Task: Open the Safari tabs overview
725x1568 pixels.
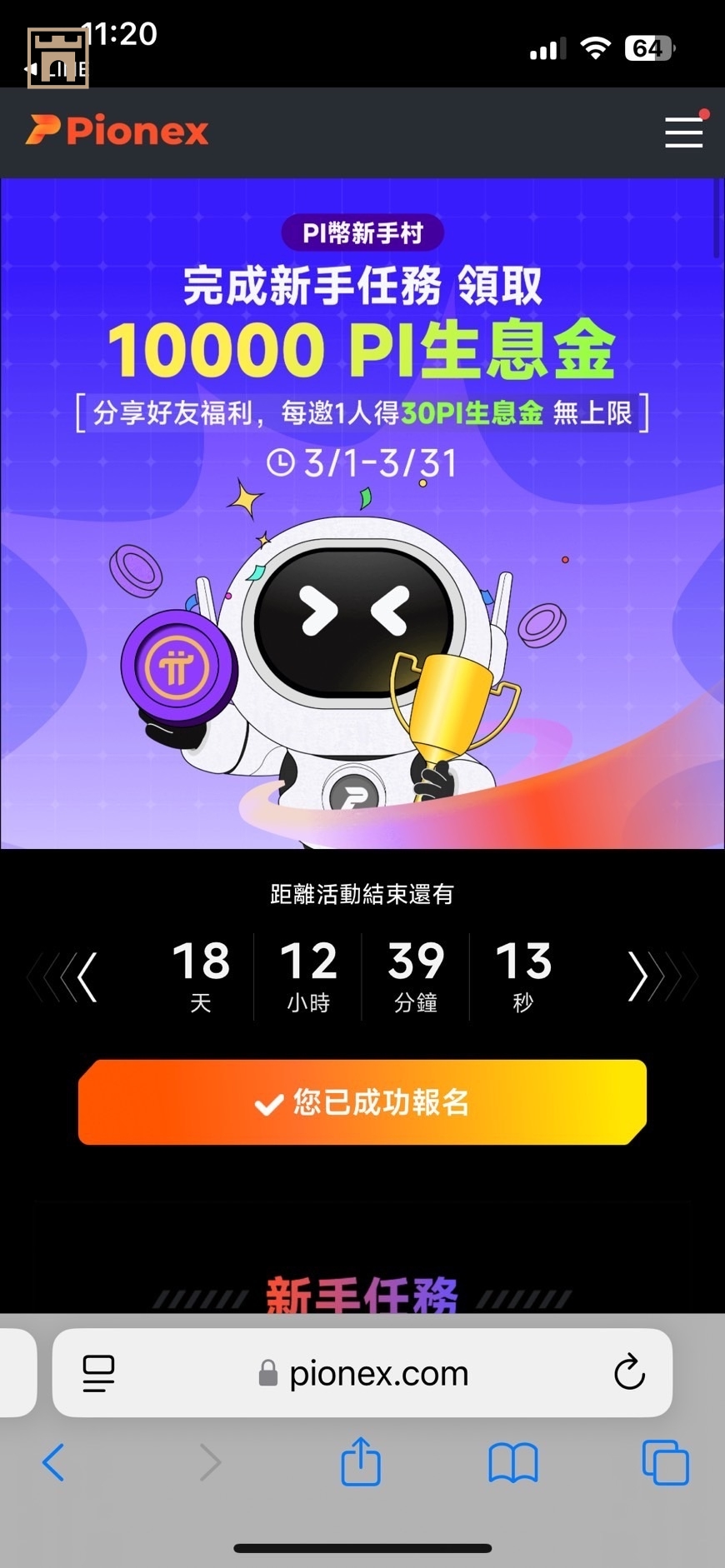Action: 665,1462
